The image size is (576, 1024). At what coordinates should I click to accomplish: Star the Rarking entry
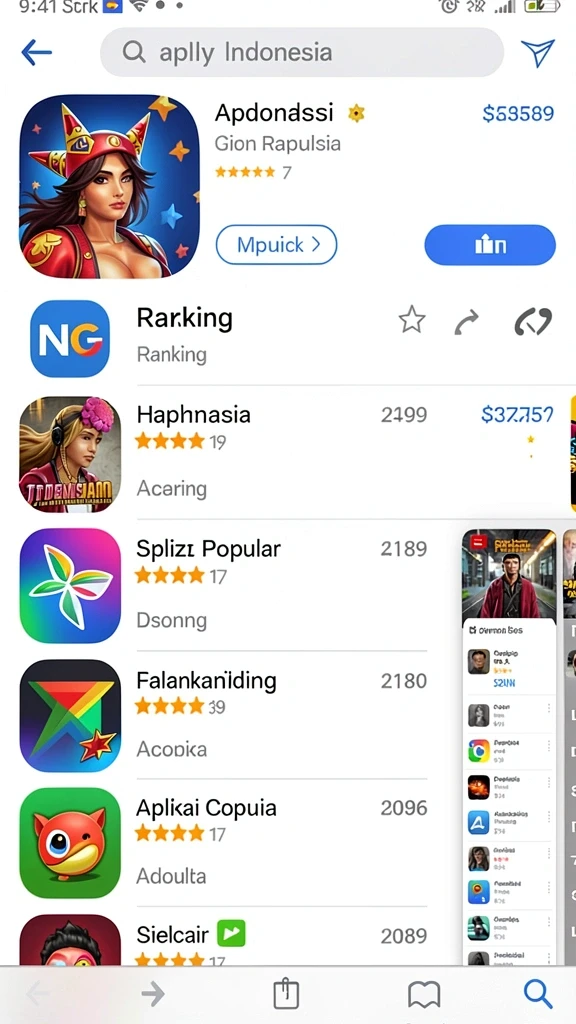pyautogui.click(x=412, y=321)
